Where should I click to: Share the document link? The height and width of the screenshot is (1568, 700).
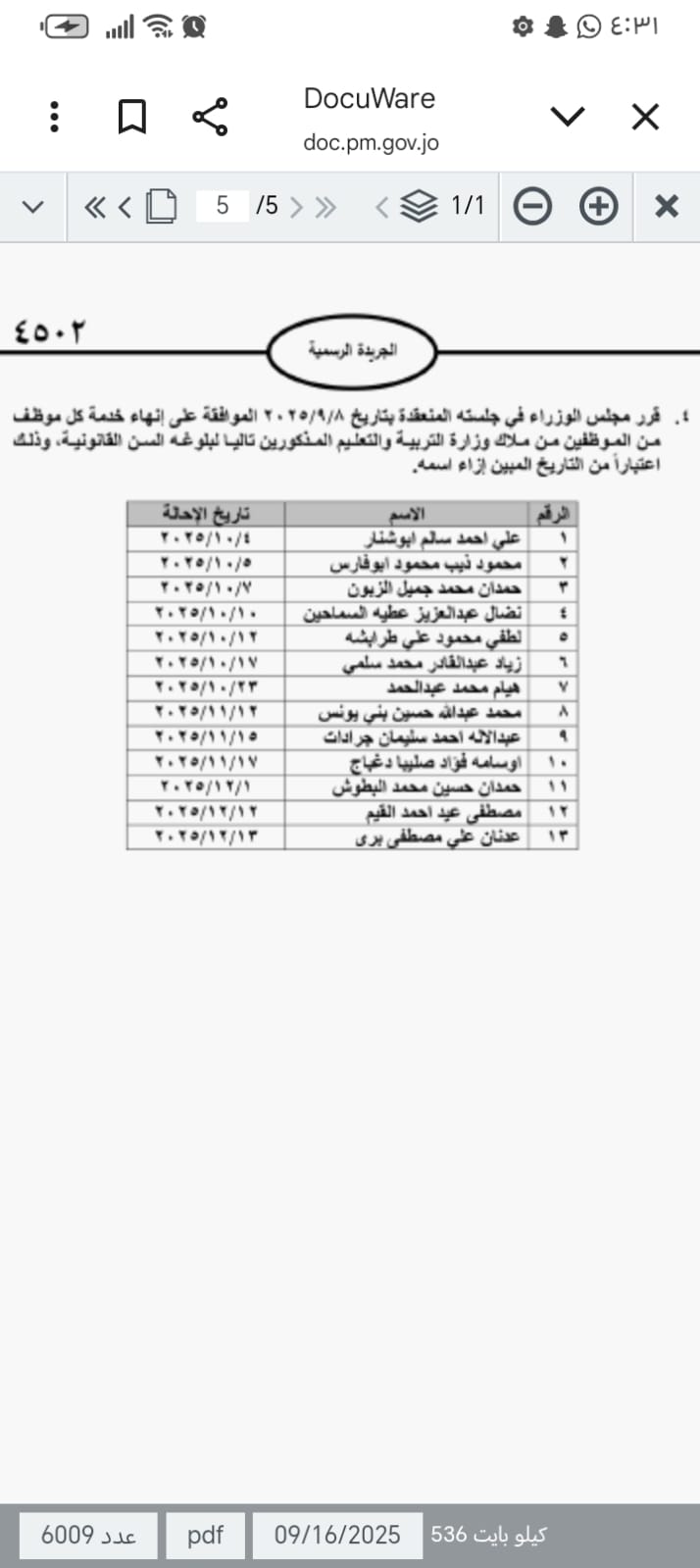click(x=210, y=117)
